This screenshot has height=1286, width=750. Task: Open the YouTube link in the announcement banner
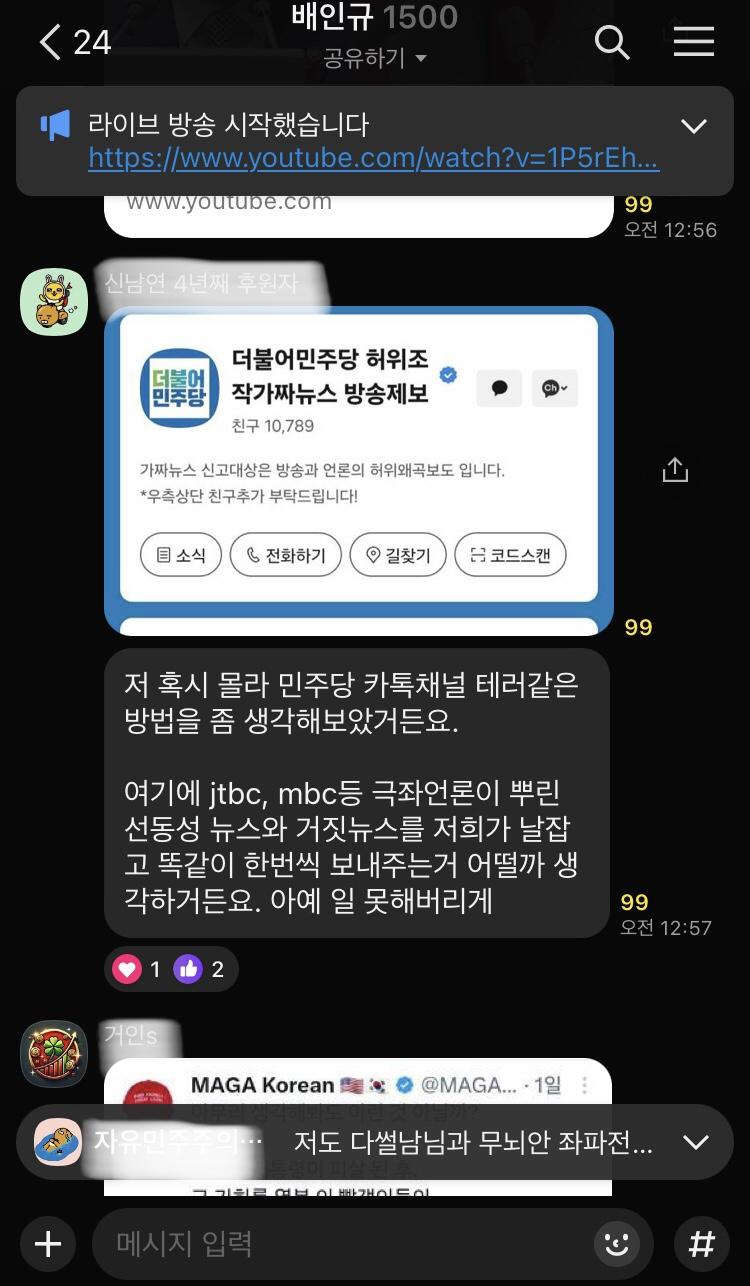(373, 158)
